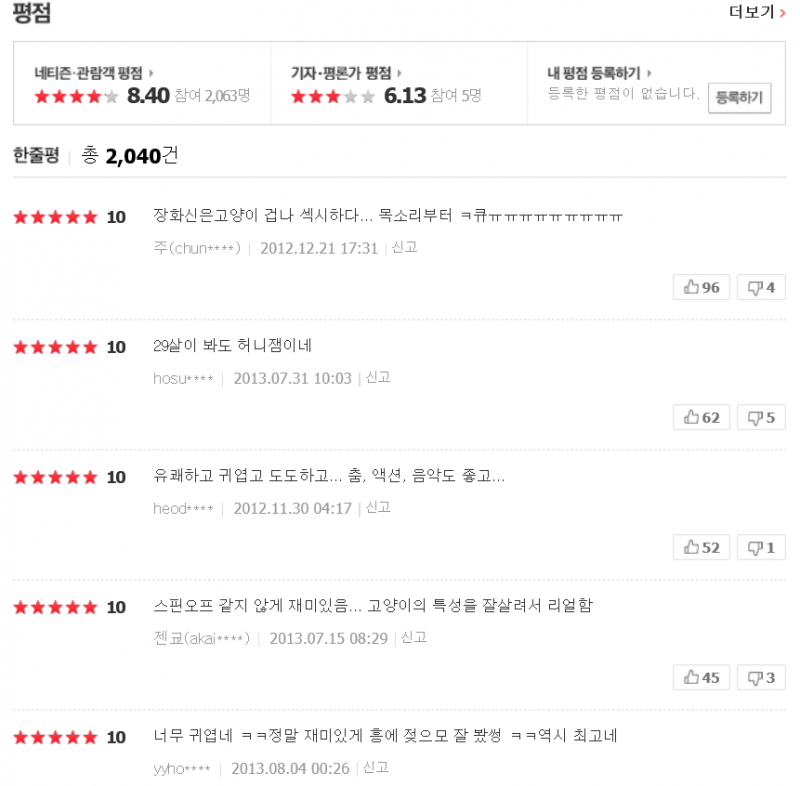
Task: Dislike the review by hosu****
Action: click(761, 418)
